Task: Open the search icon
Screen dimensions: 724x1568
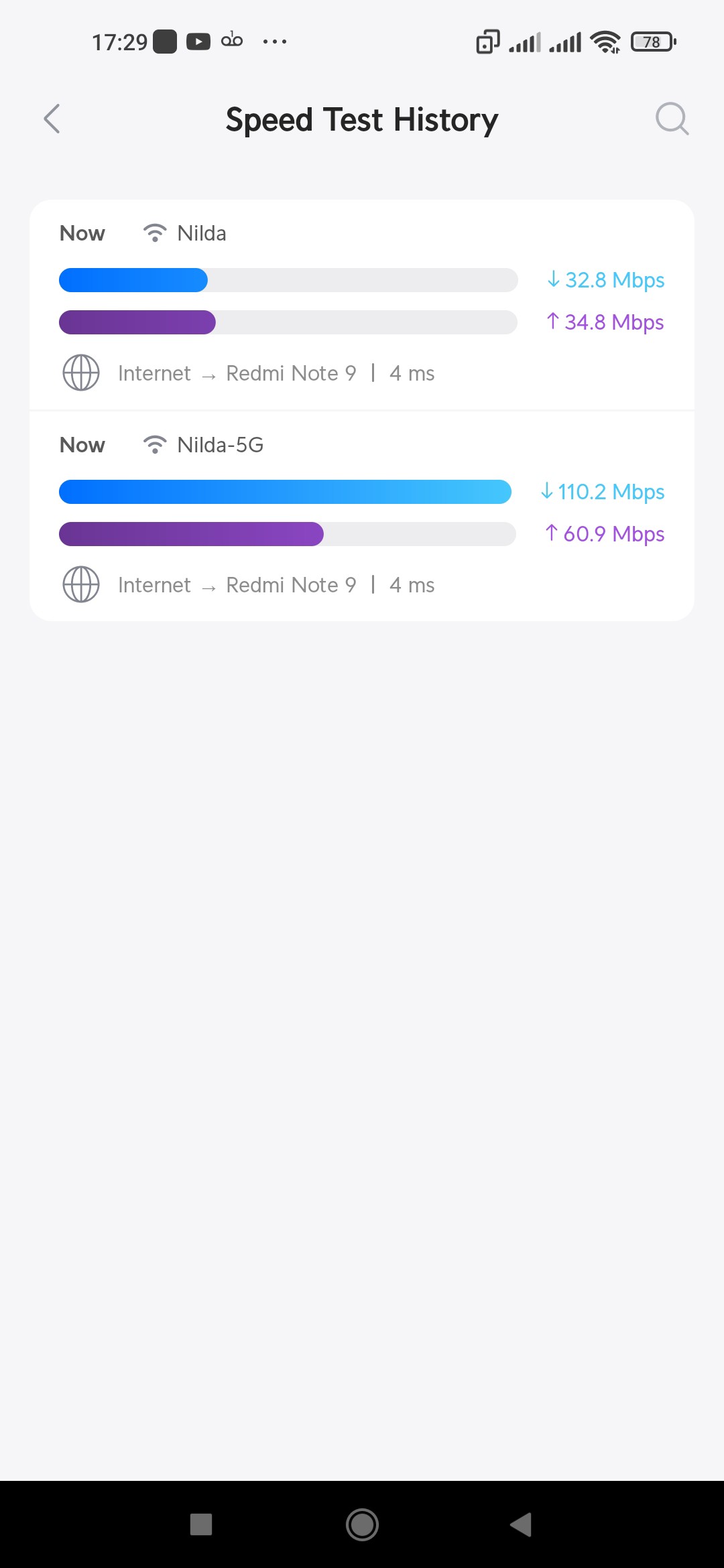Action: pos(671,119)
